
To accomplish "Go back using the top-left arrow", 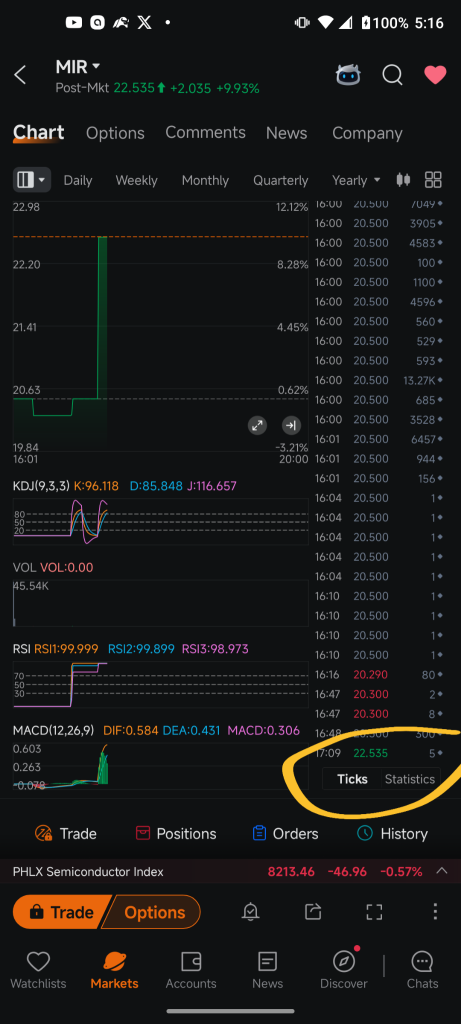I will pyautogui.click(x=20, y=75).
